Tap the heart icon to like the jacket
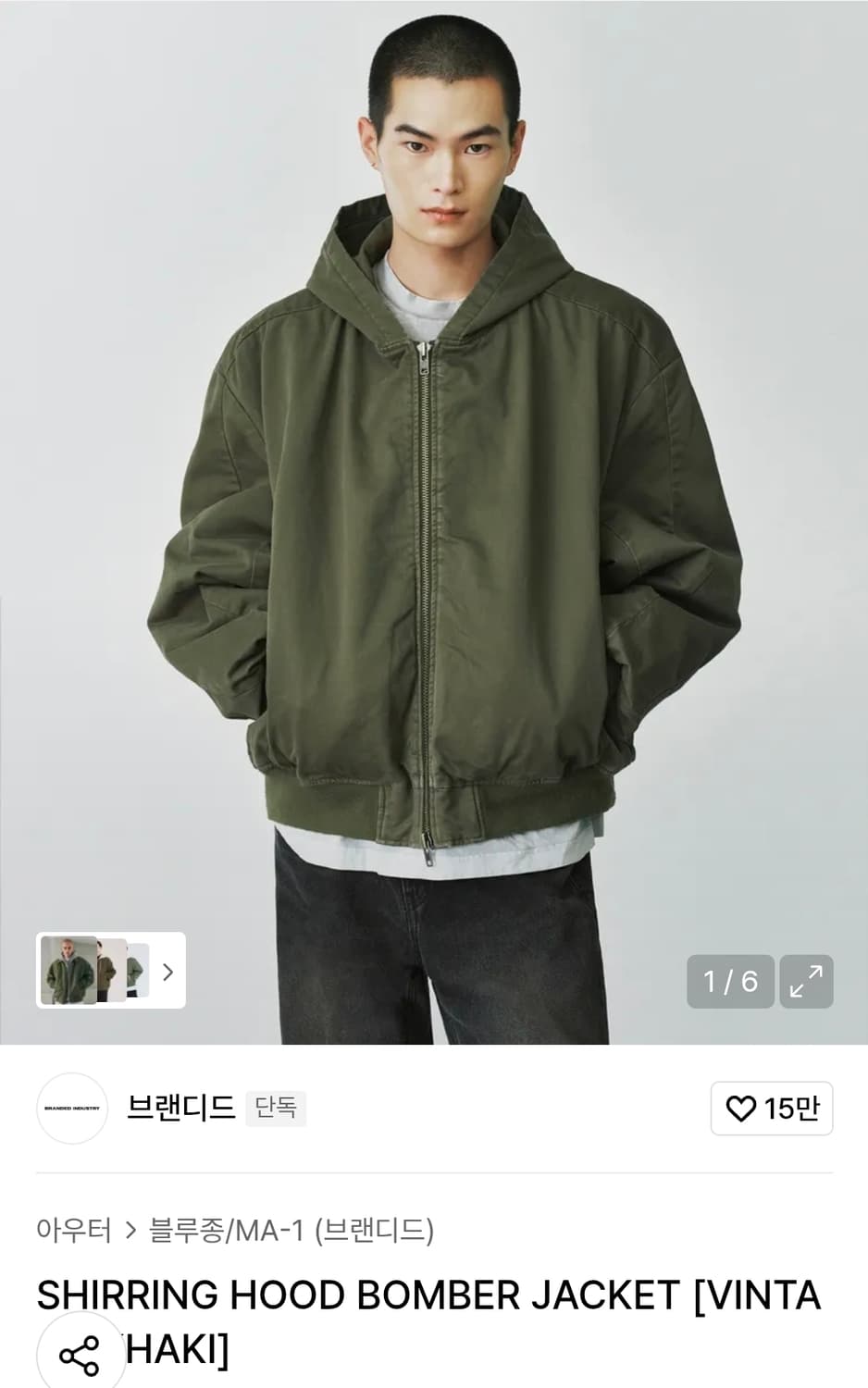 pyautogui.click(x=740, y=1108)
